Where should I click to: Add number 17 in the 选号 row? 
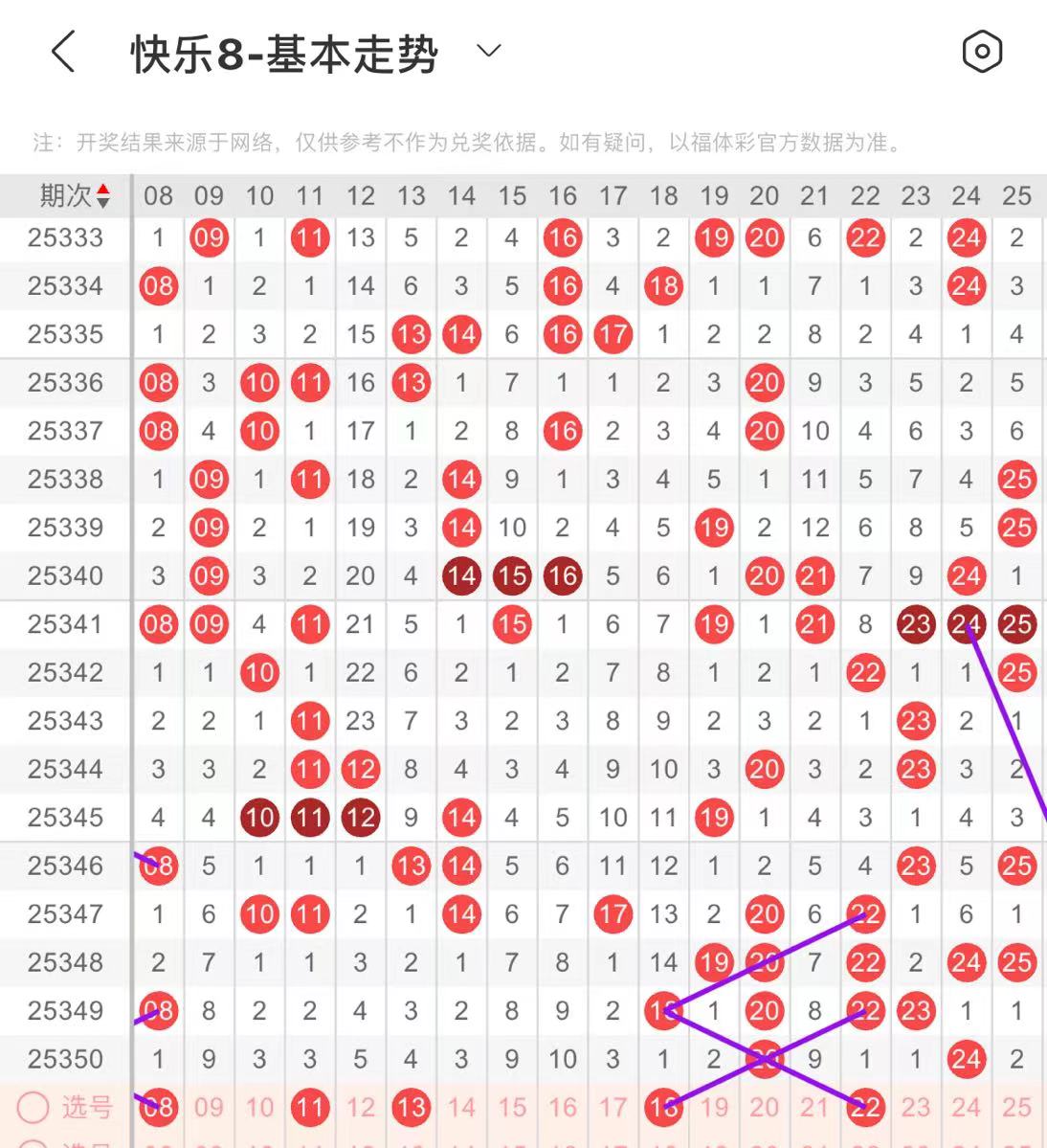613,1108
